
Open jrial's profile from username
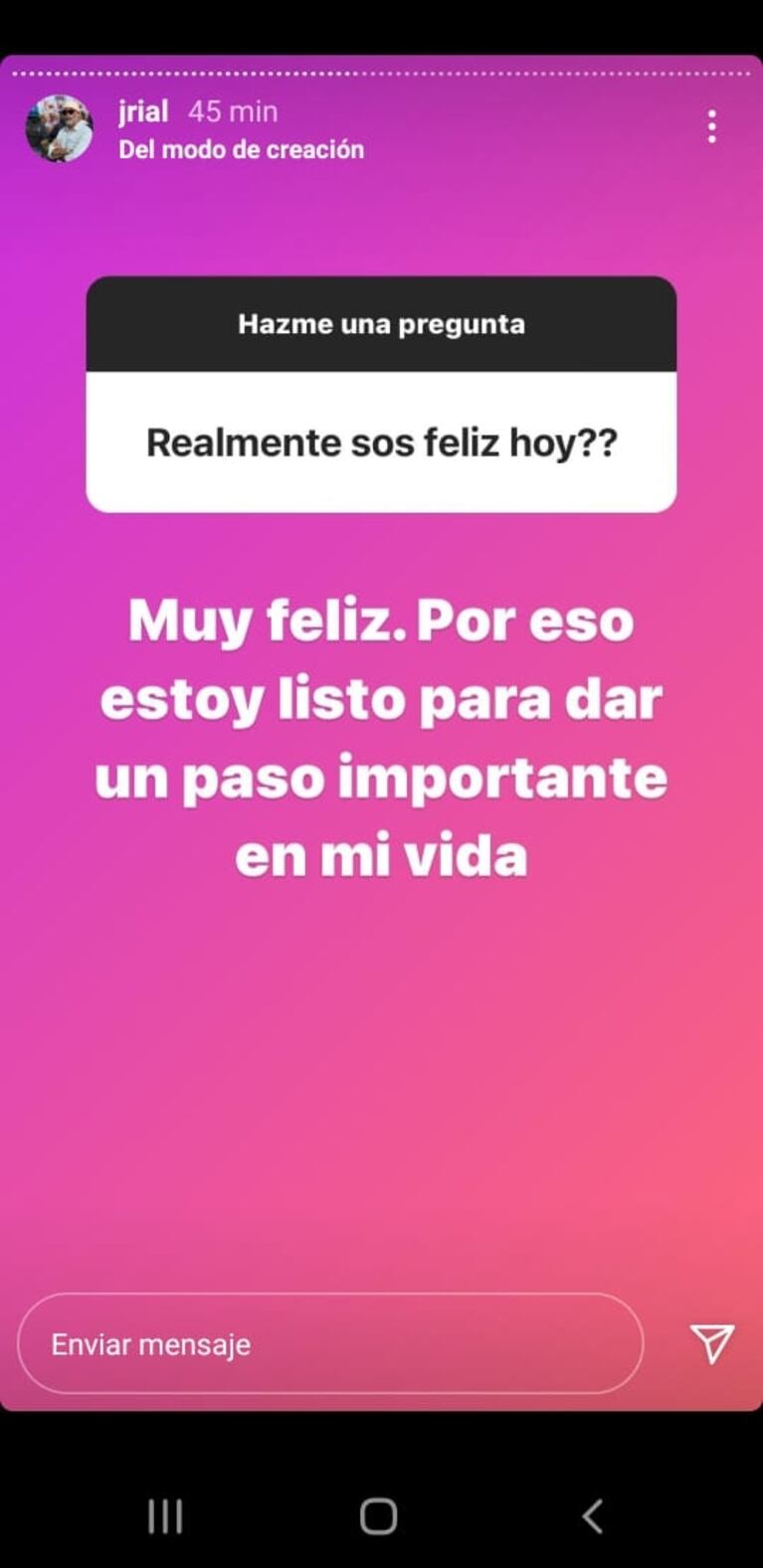point(143,111)
